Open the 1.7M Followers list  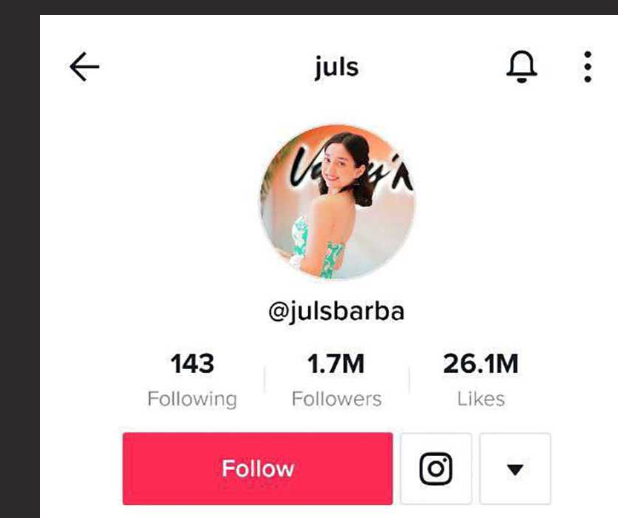[336, 380]
